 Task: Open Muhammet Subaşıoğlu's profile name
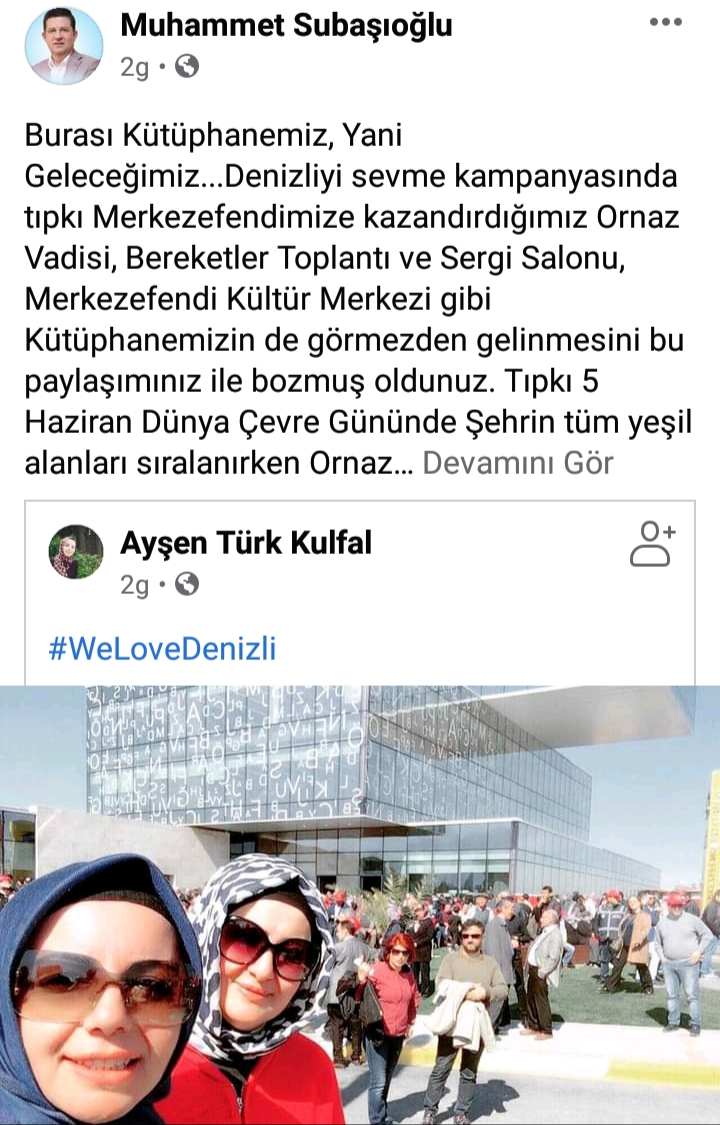[x=286, y=25]
